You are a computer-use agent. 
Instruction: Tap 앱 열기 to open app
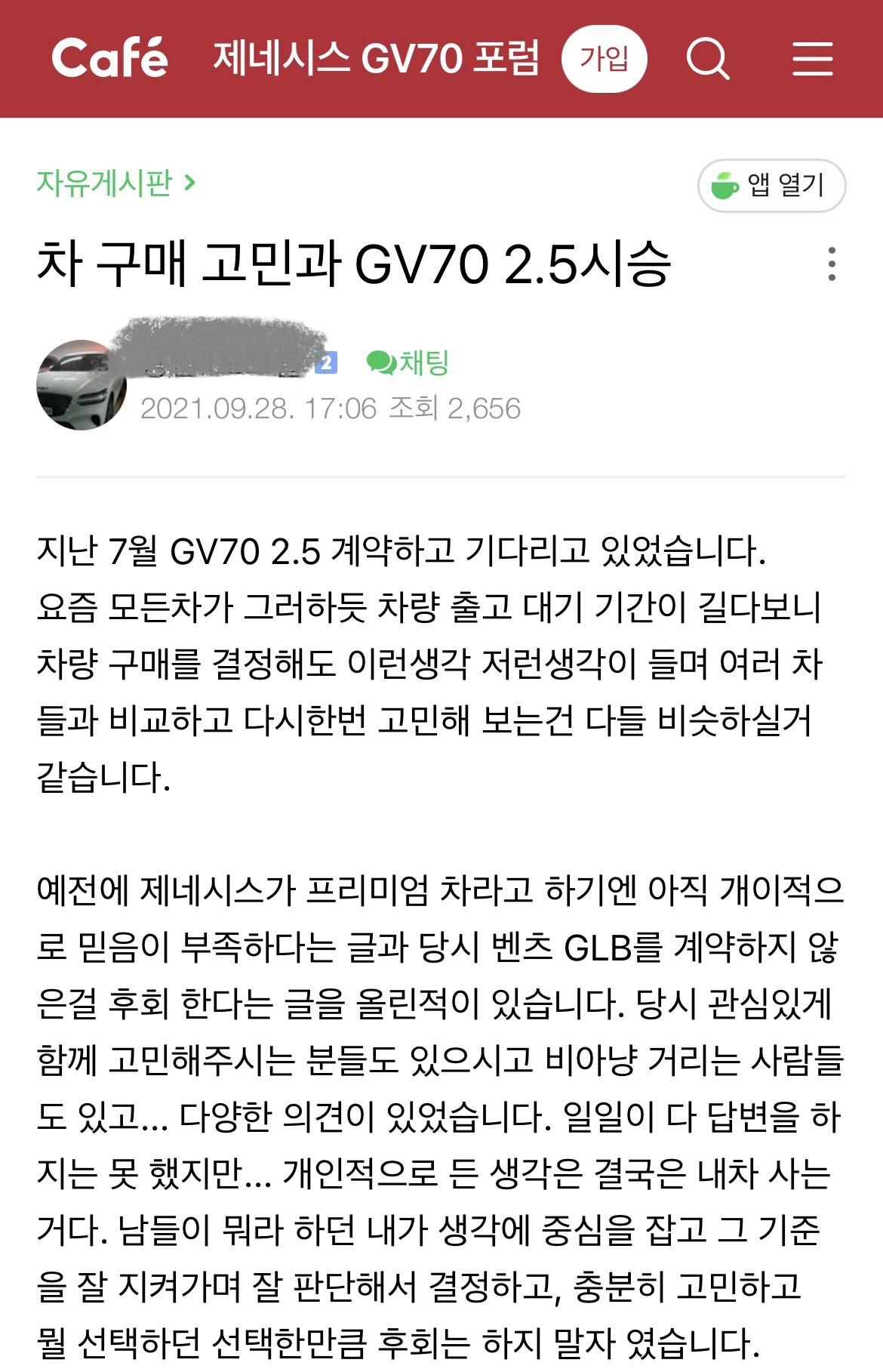pyautogui.click(x=771, y=185)
